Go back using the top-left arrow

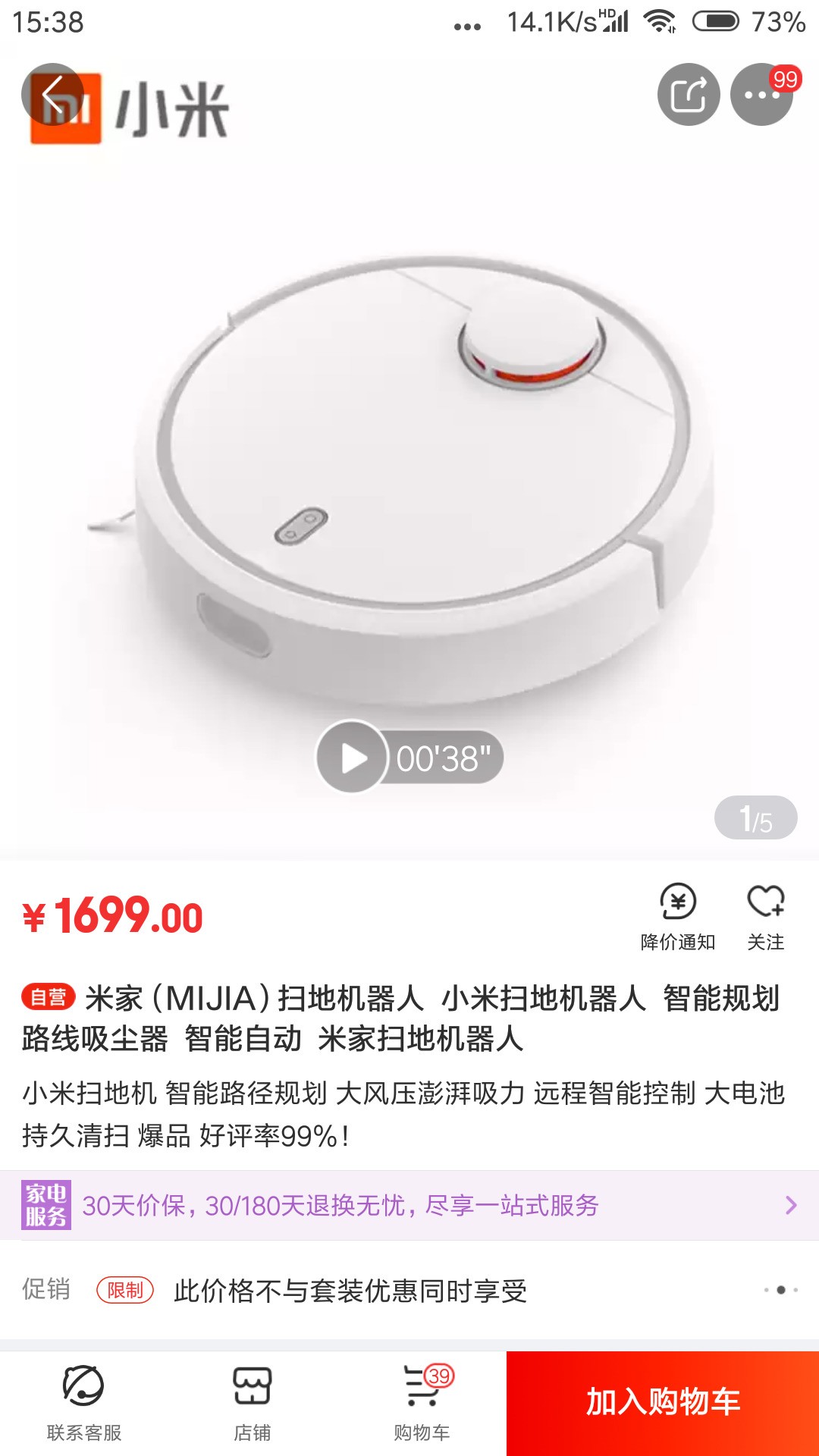coord(52,95)
